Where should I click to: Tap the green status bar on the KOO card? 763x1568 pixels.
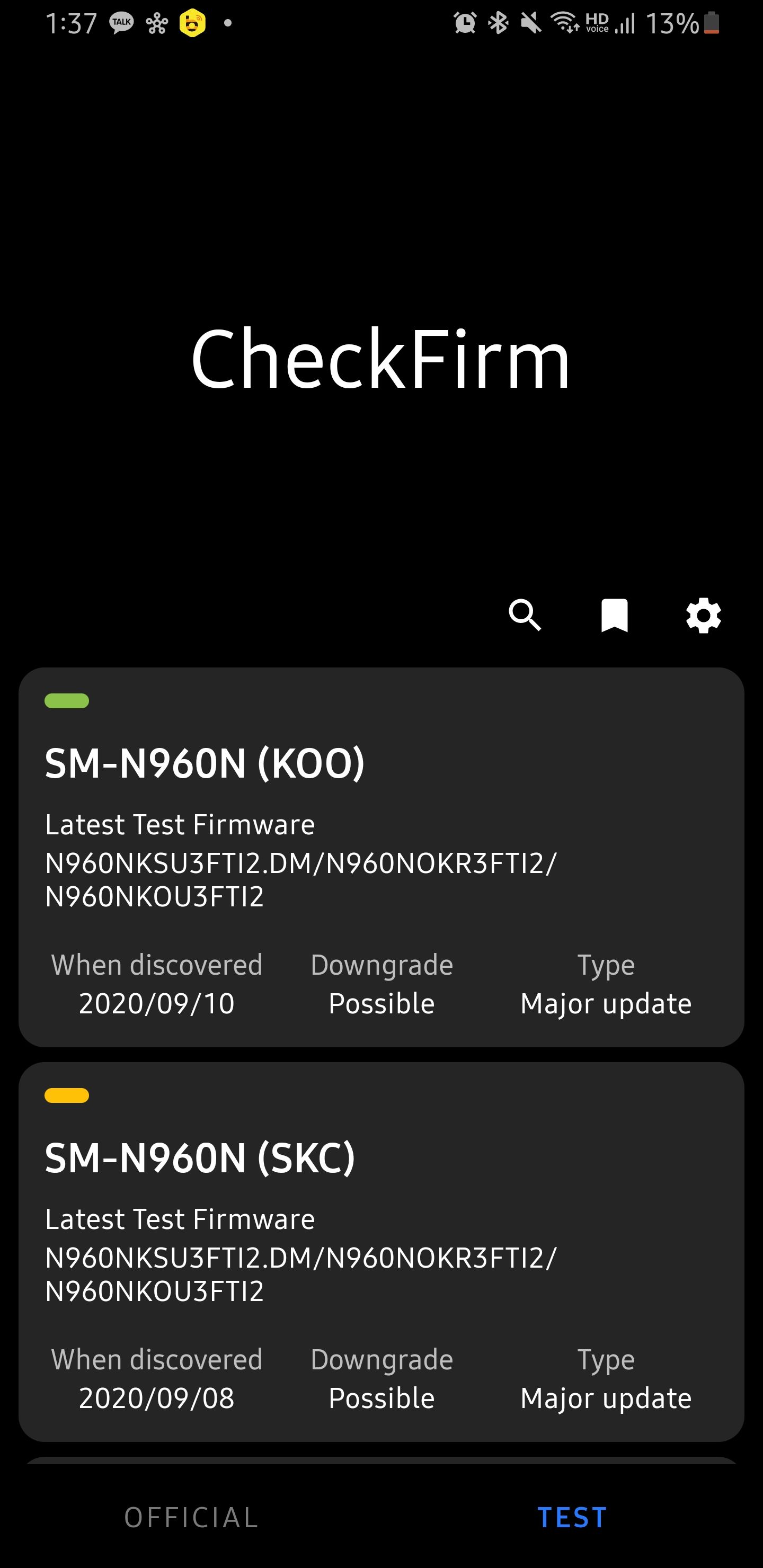67,702
